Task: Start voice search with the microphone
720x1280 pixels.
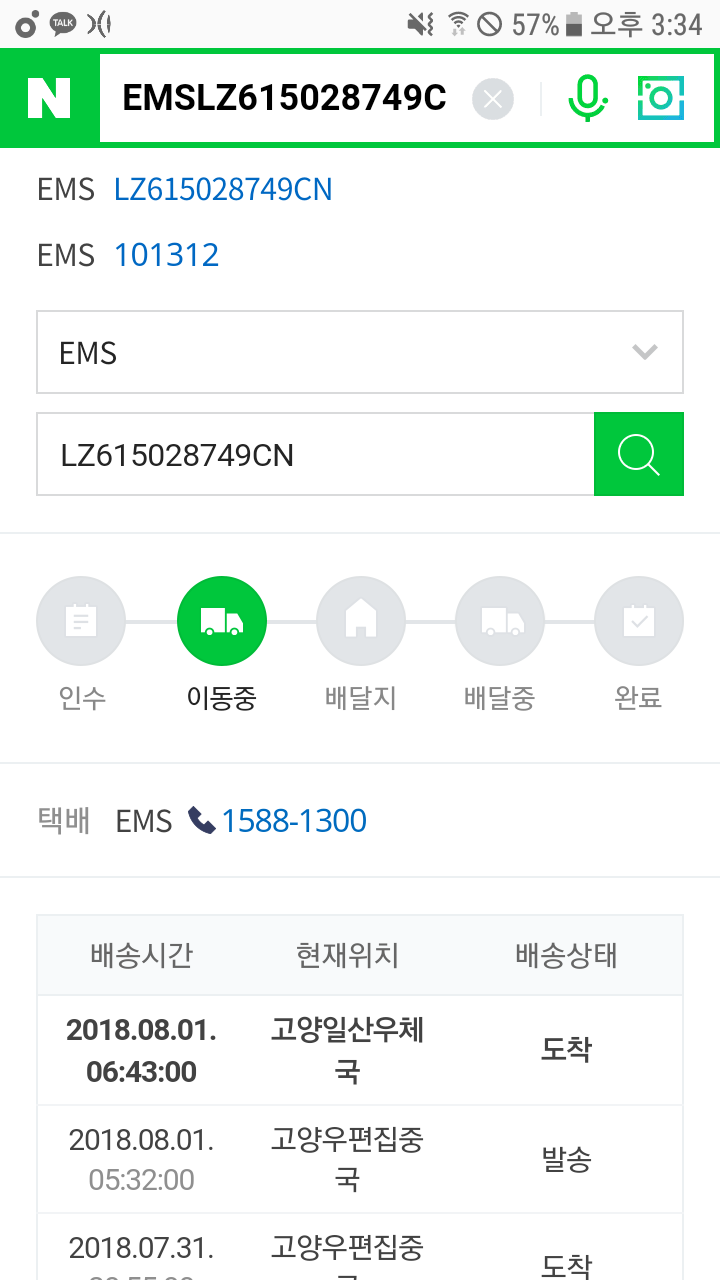Action: point(588,99)
